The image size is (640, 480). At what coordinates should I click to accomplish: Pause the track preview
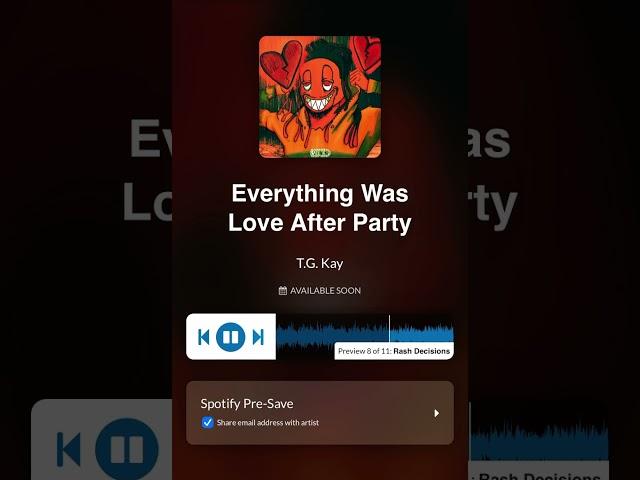pyautogui.click(x=230, y=337)
